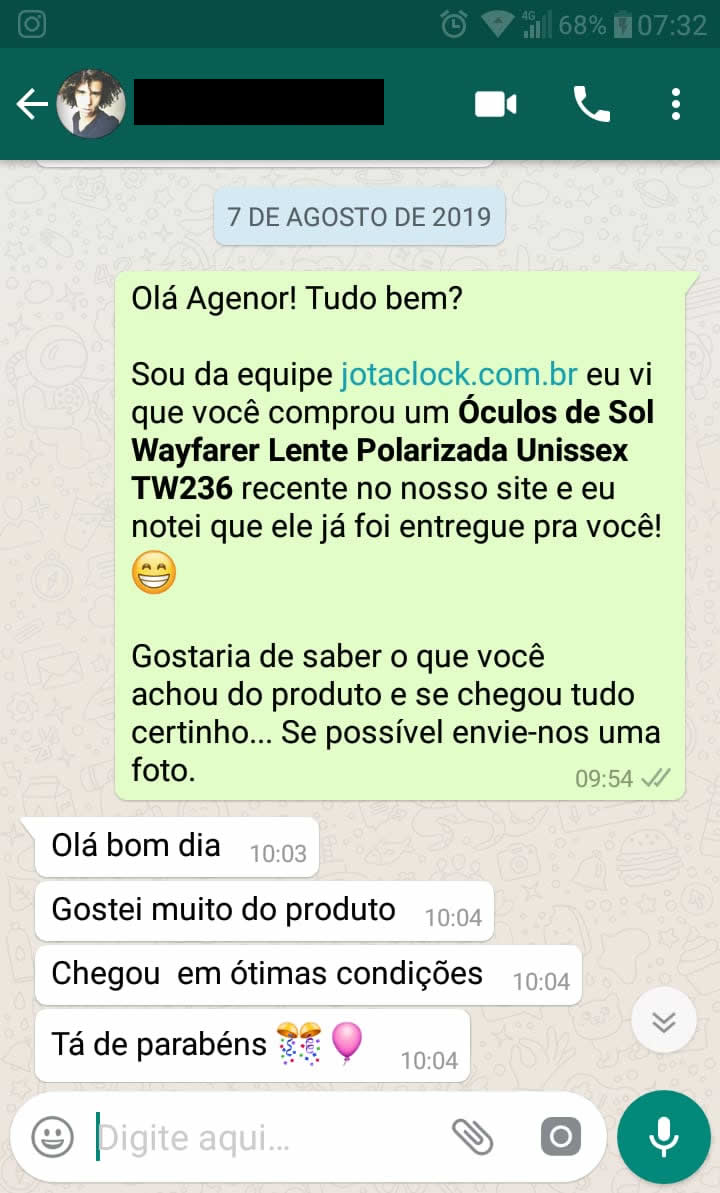Screen dimensions: 720x1193
Task: Open the camera from the message bar
Action: point(560,1136)
